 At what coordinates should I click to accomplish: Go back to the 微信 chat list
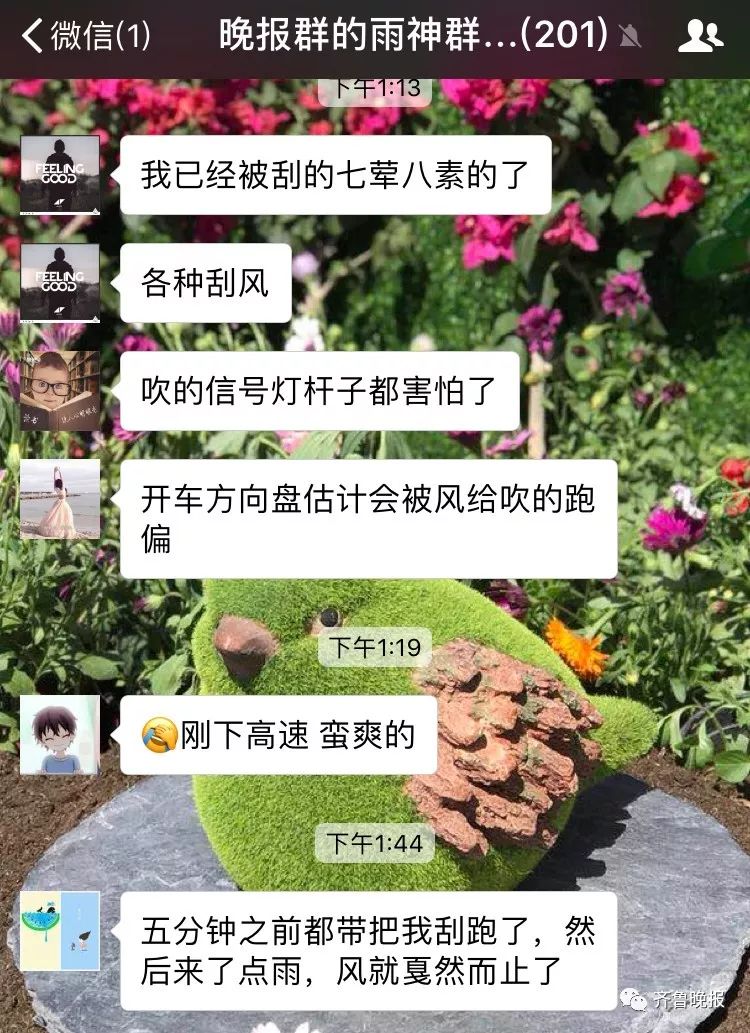pos(85,36)
